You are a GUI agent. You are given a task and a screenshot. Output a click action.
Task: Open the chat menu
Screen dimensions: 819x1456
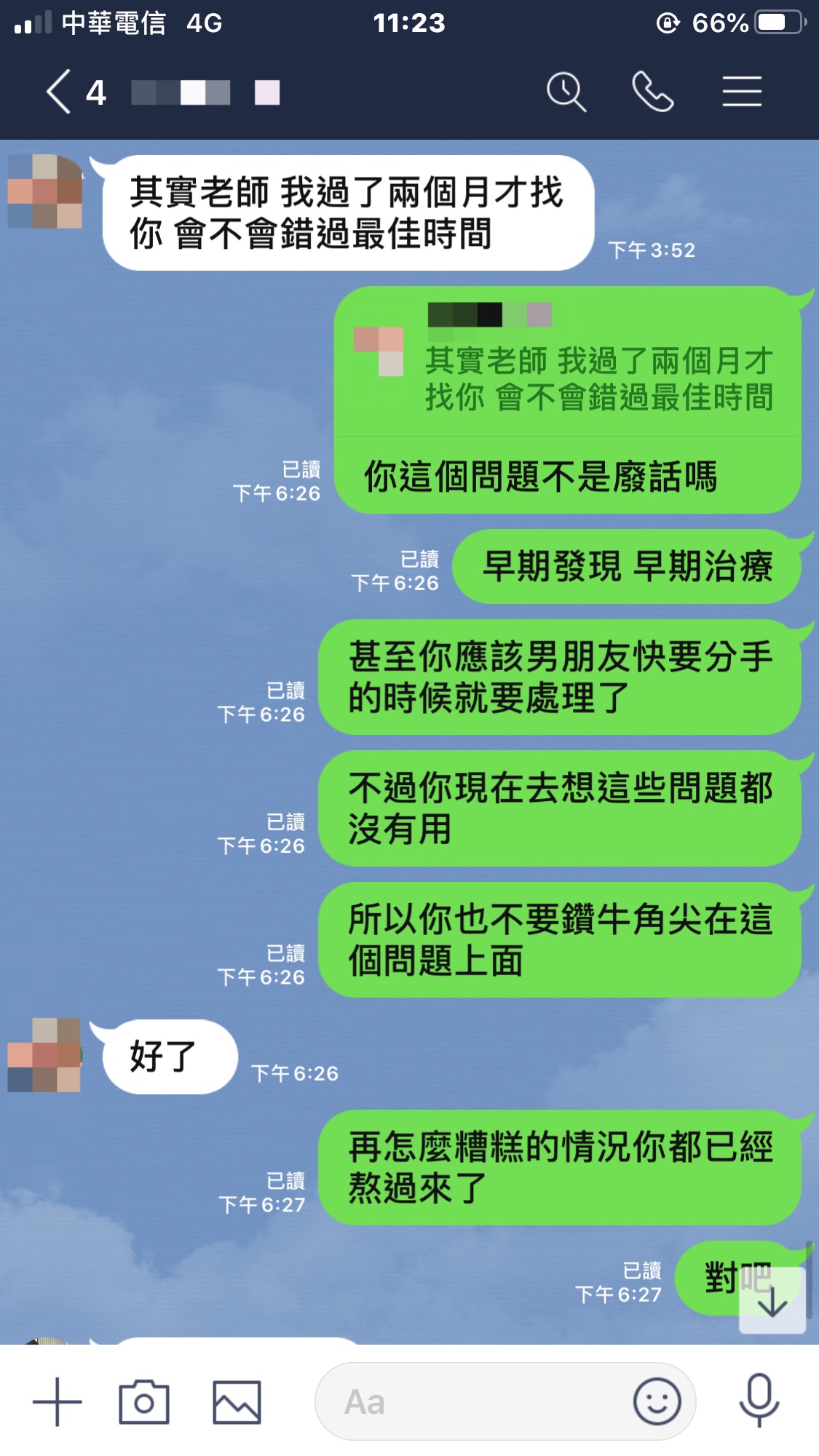coord(742,92)
